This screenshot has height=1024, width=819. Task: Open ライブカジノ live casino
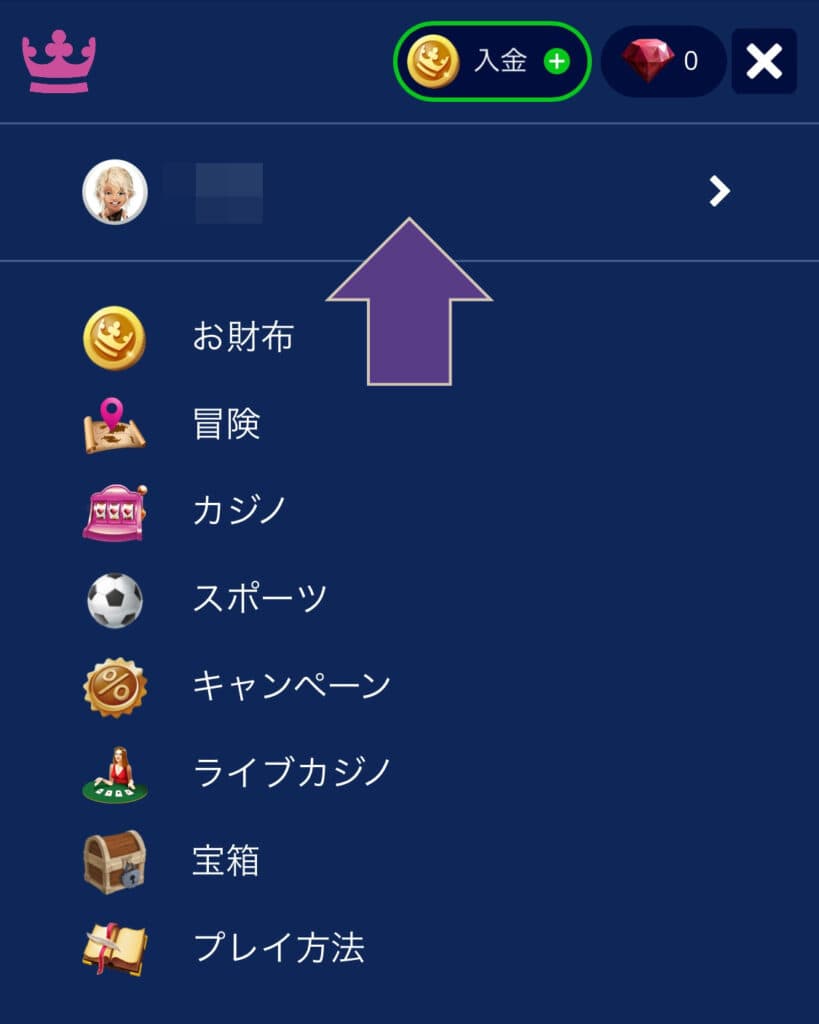(x=291, y=772)
